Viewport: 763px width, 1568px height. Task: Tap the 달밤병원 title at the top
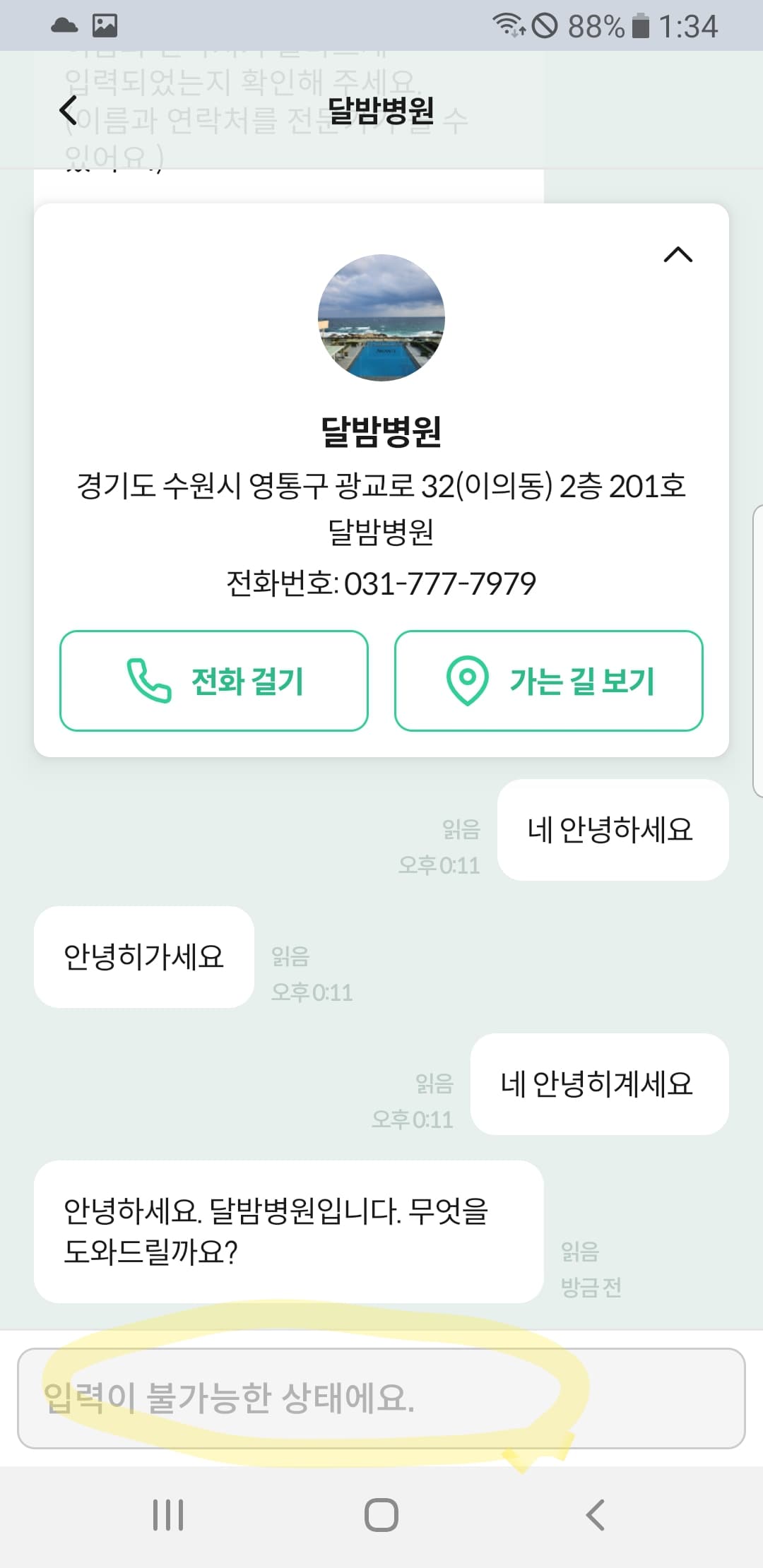pos(381,111)
